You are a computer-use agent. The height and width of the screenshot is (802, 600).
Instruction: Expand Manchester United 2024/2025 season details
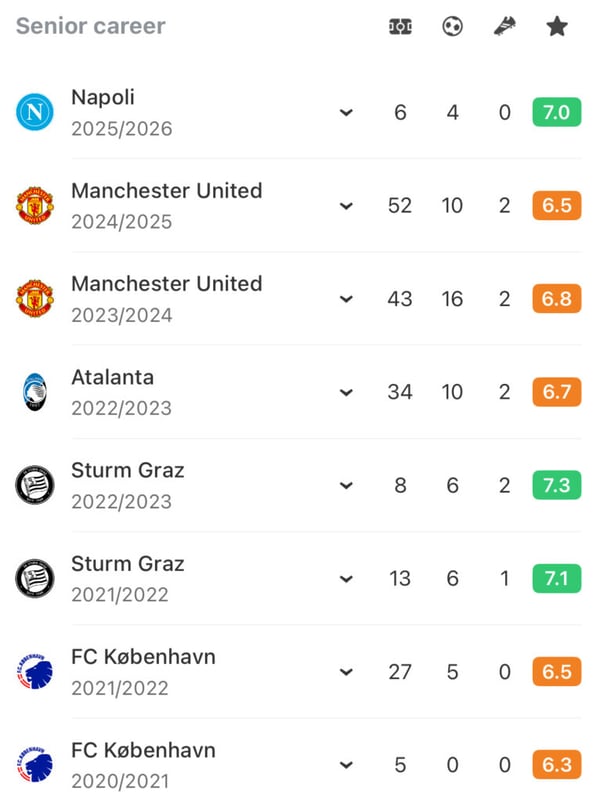tap(346, 206)
